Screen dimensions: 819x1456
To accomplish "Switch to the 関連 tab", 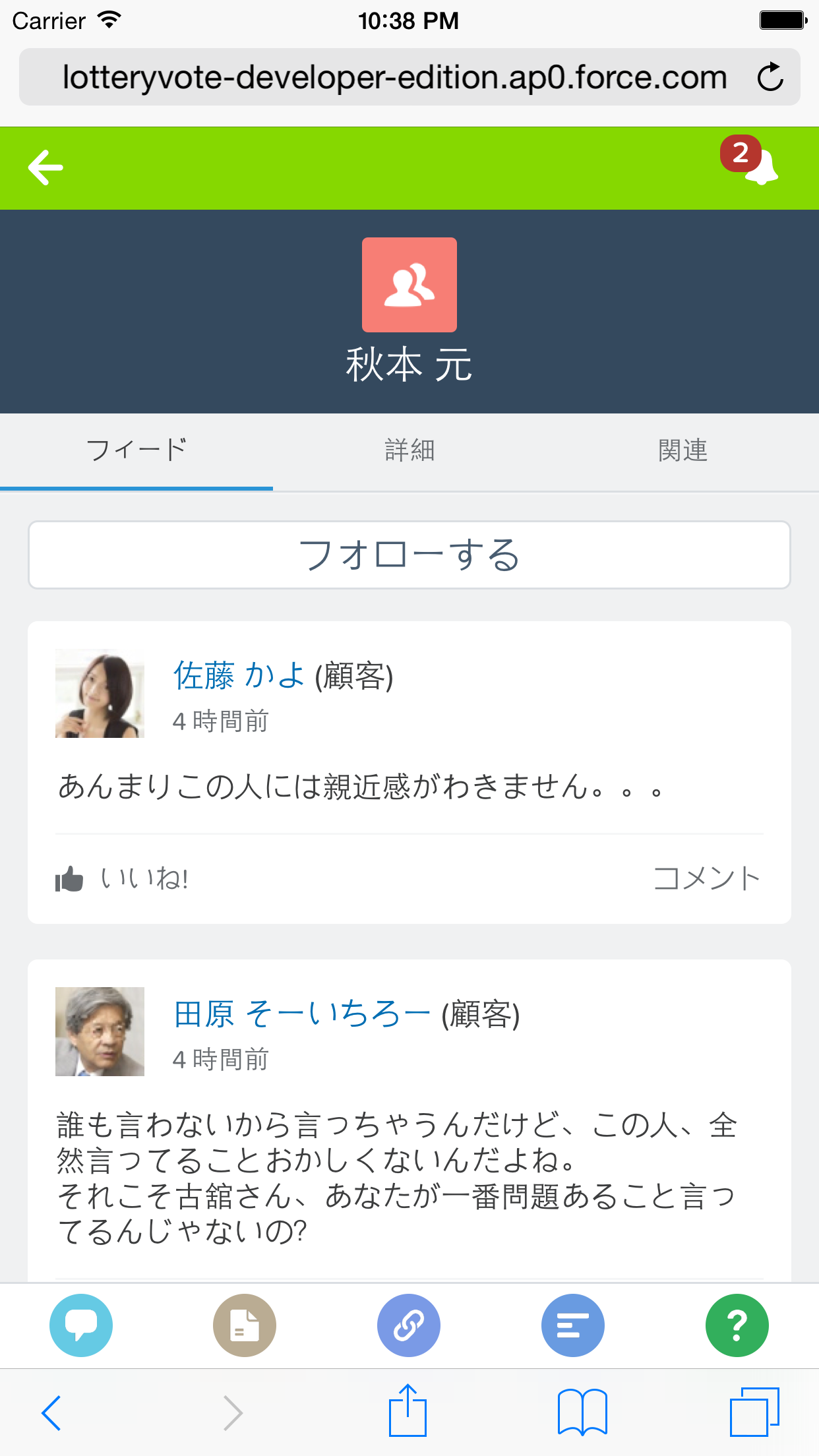I will click(682, 451).
